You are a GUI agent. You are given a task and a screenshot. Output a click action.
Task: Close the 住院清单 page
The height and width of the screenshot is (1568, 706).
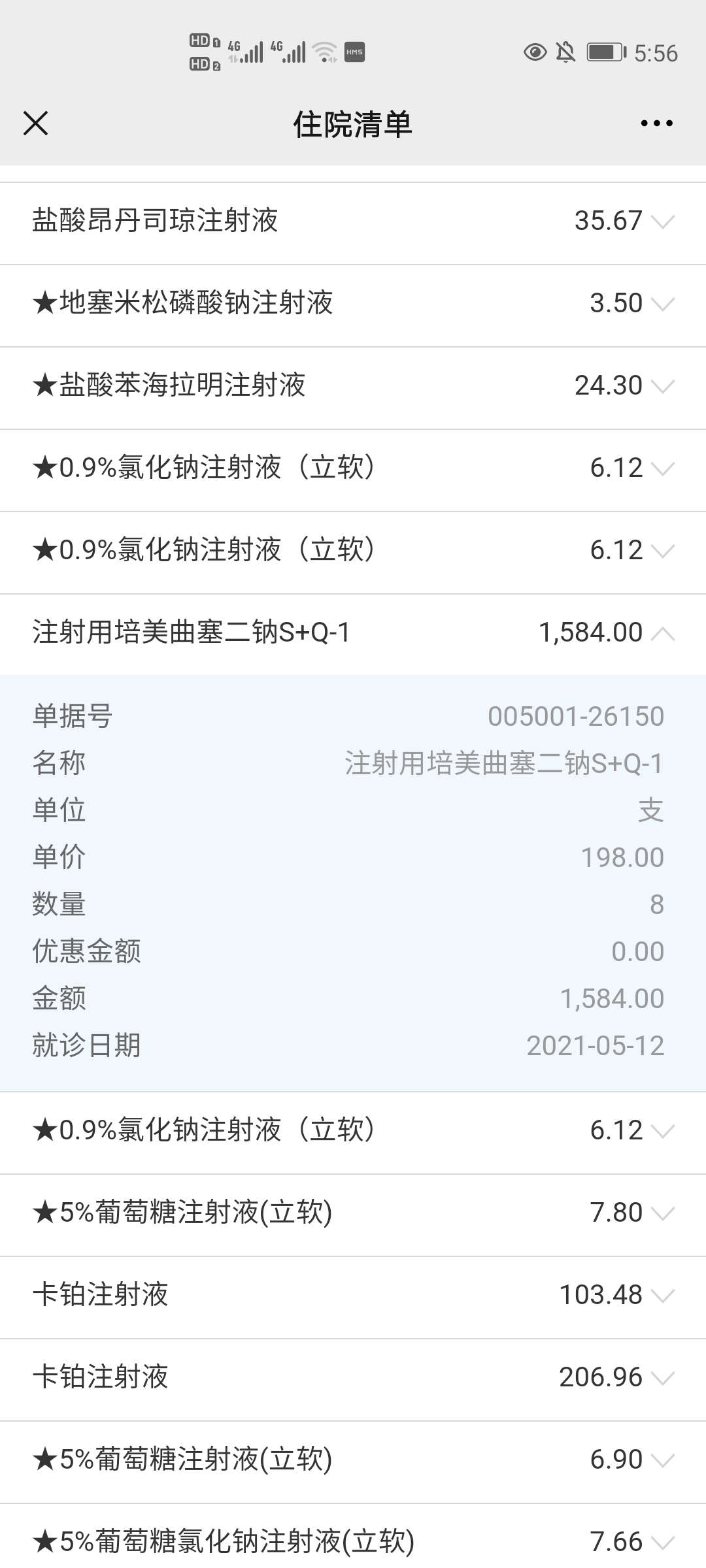click(x=35, y=123)
